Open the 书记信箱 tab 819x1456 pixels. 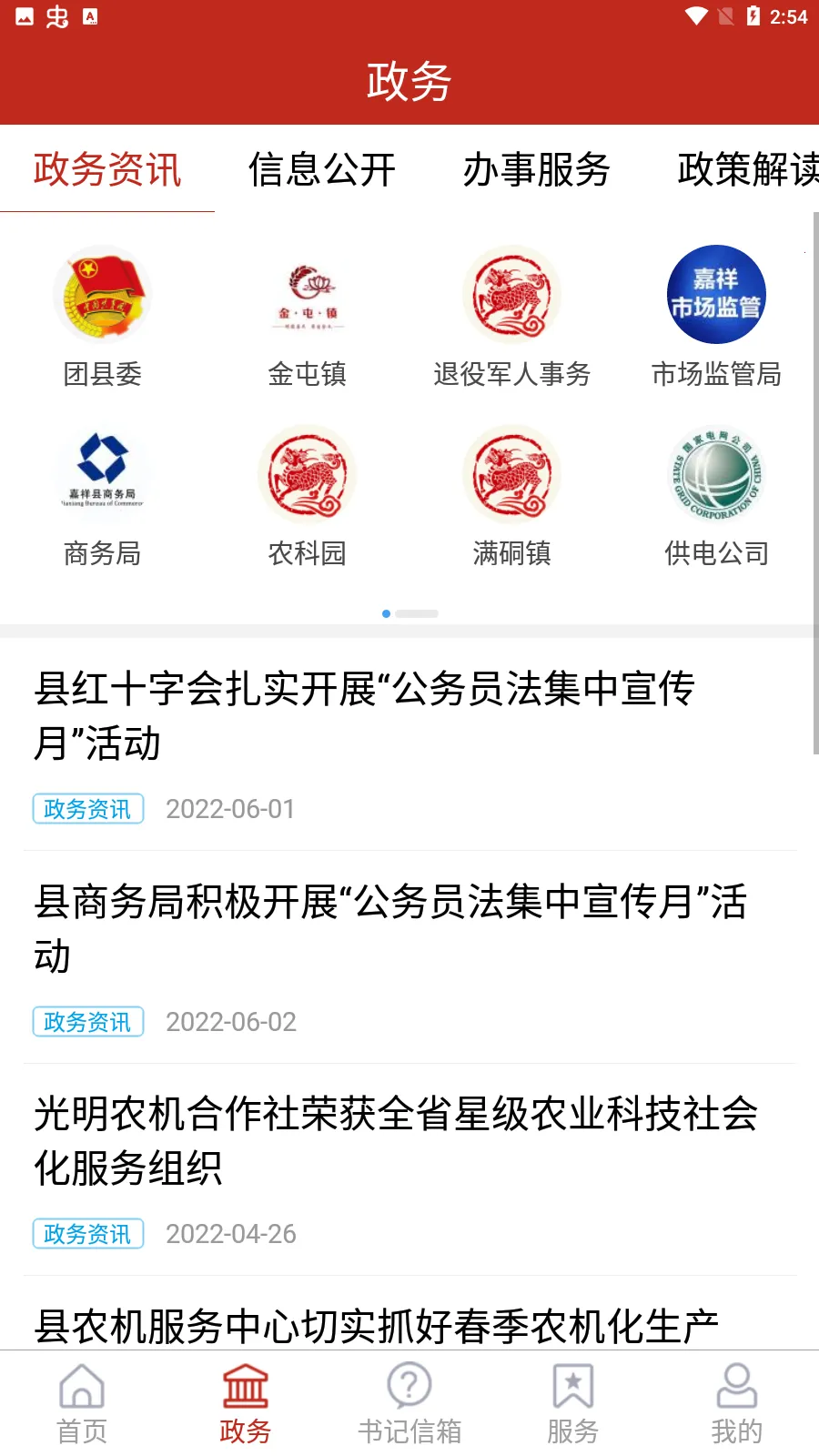[x=409, y=1404]
